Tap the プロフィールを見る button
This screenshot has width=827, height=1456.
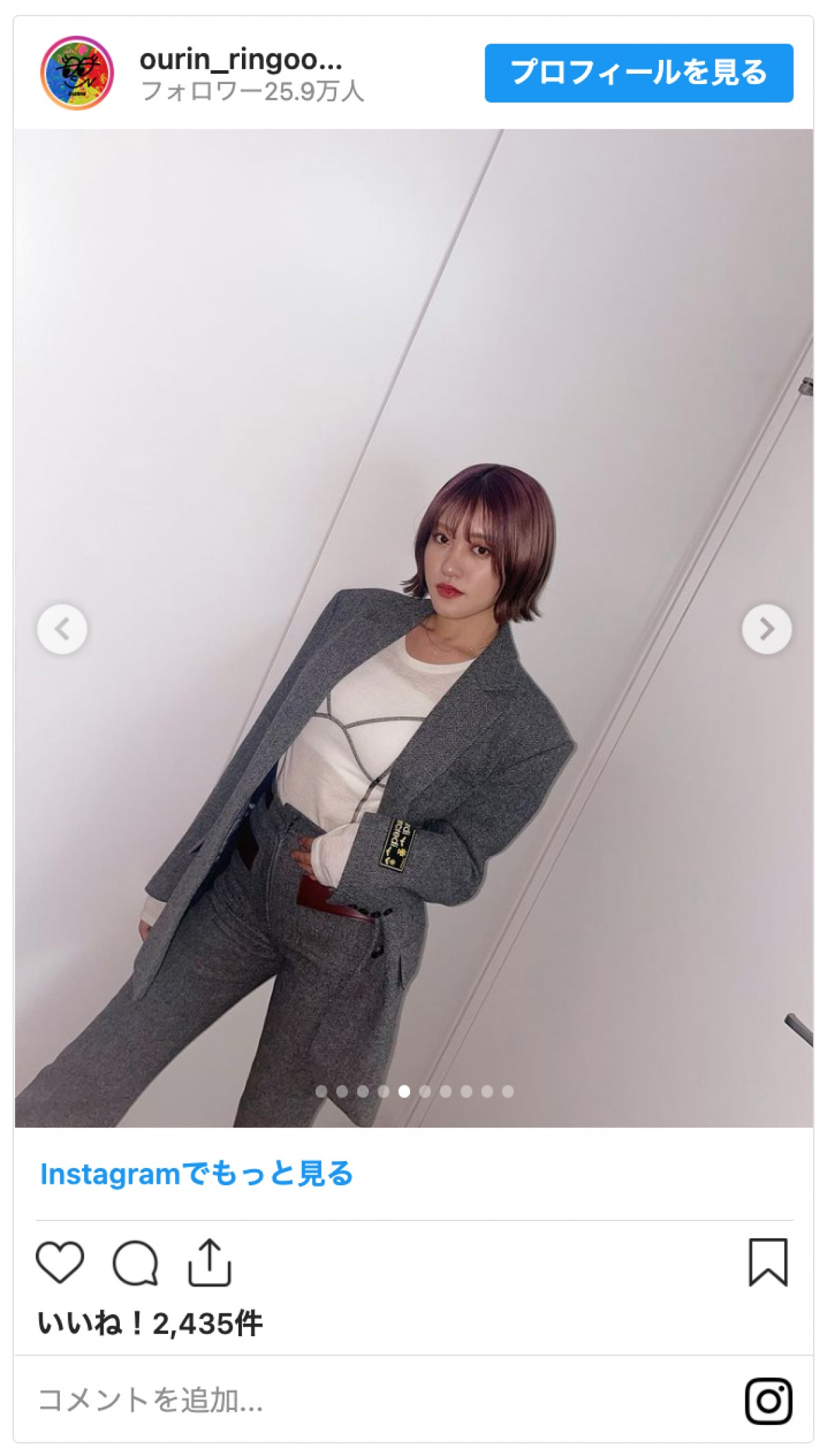tap(638, 73)
